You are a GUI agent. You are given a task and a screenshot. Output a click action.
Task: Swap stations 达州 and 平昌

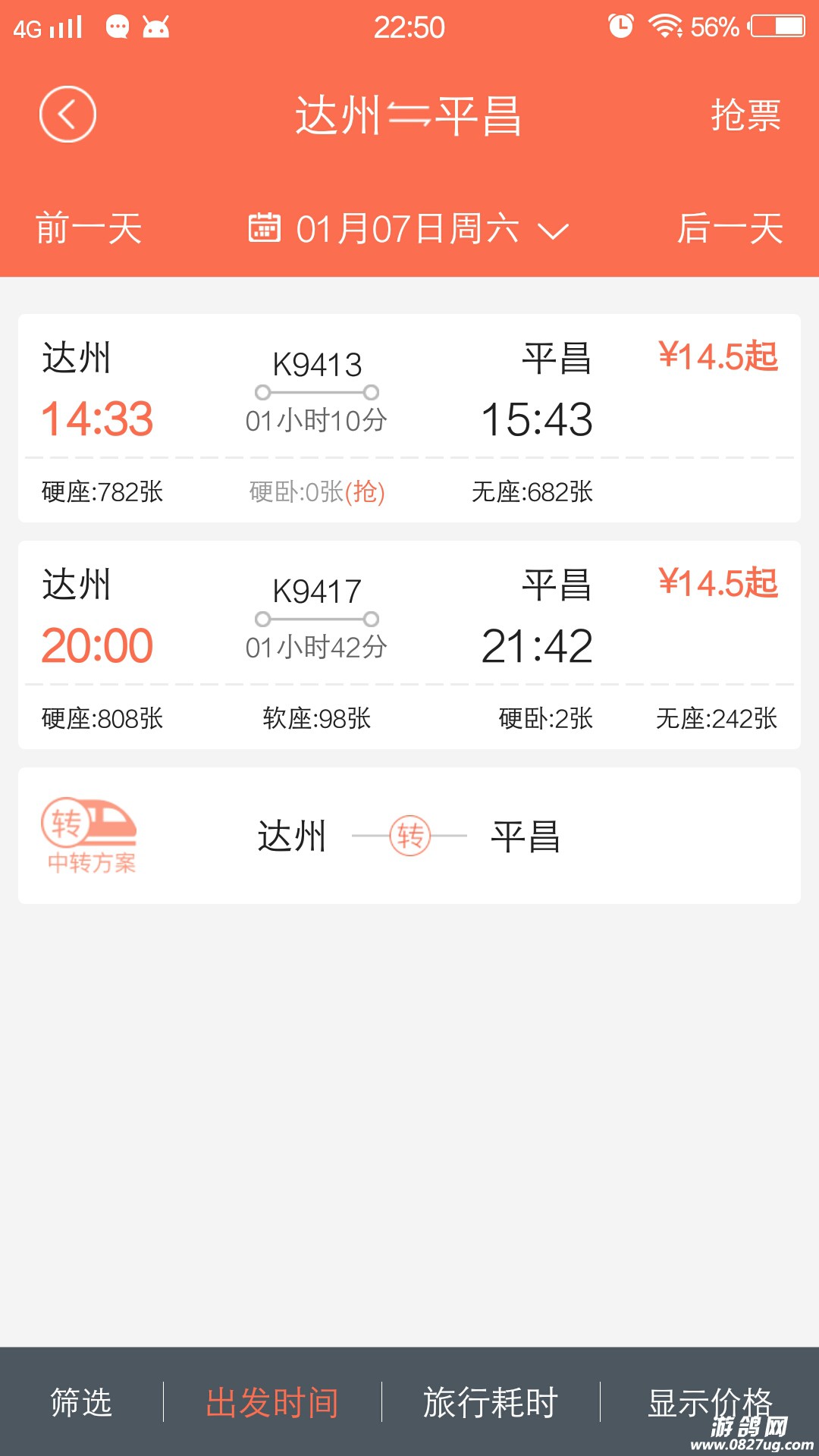tap(409, 116)
